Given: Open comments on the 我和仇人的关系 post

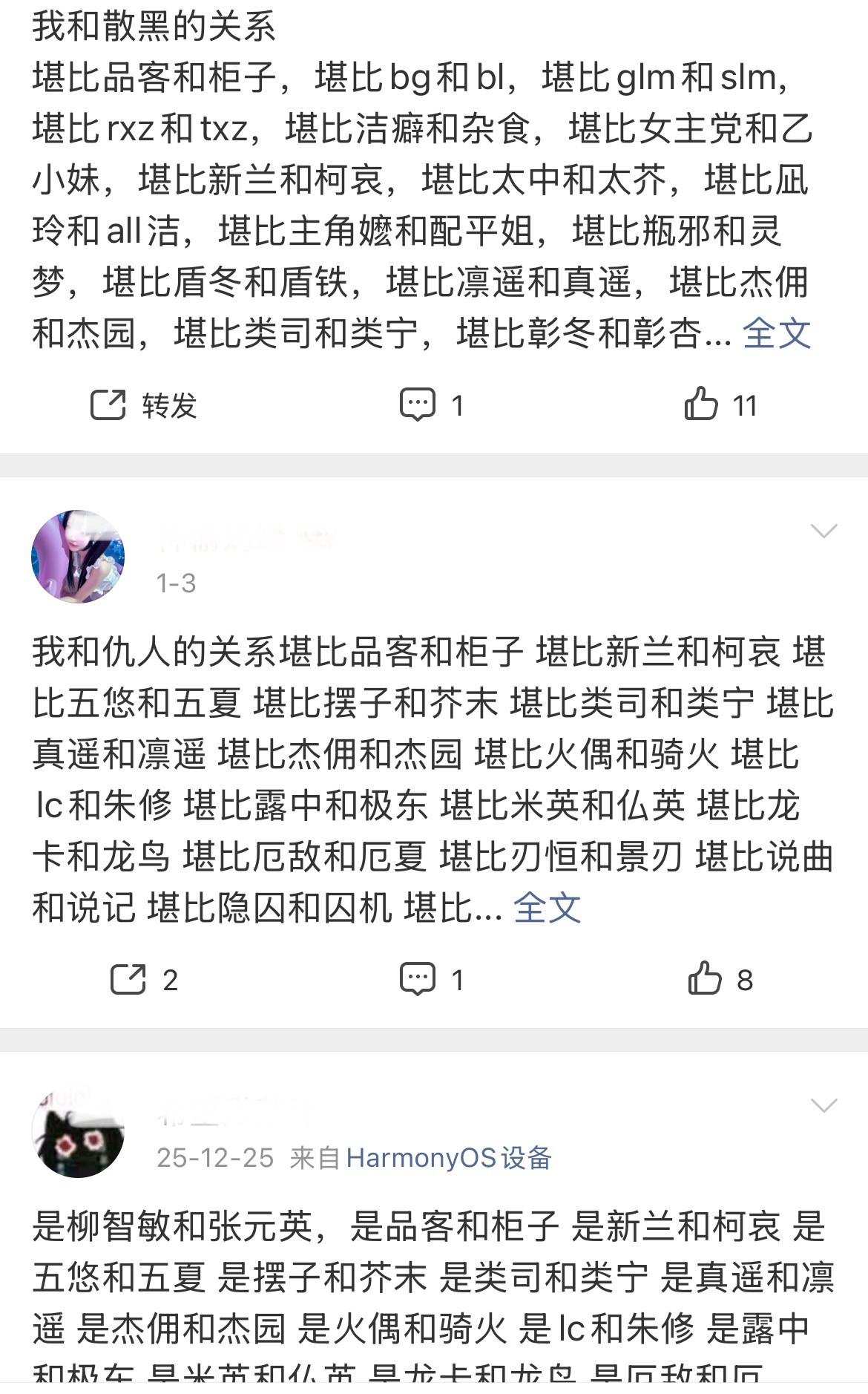Looking at the screenshot, I should [x=431, y=980].
